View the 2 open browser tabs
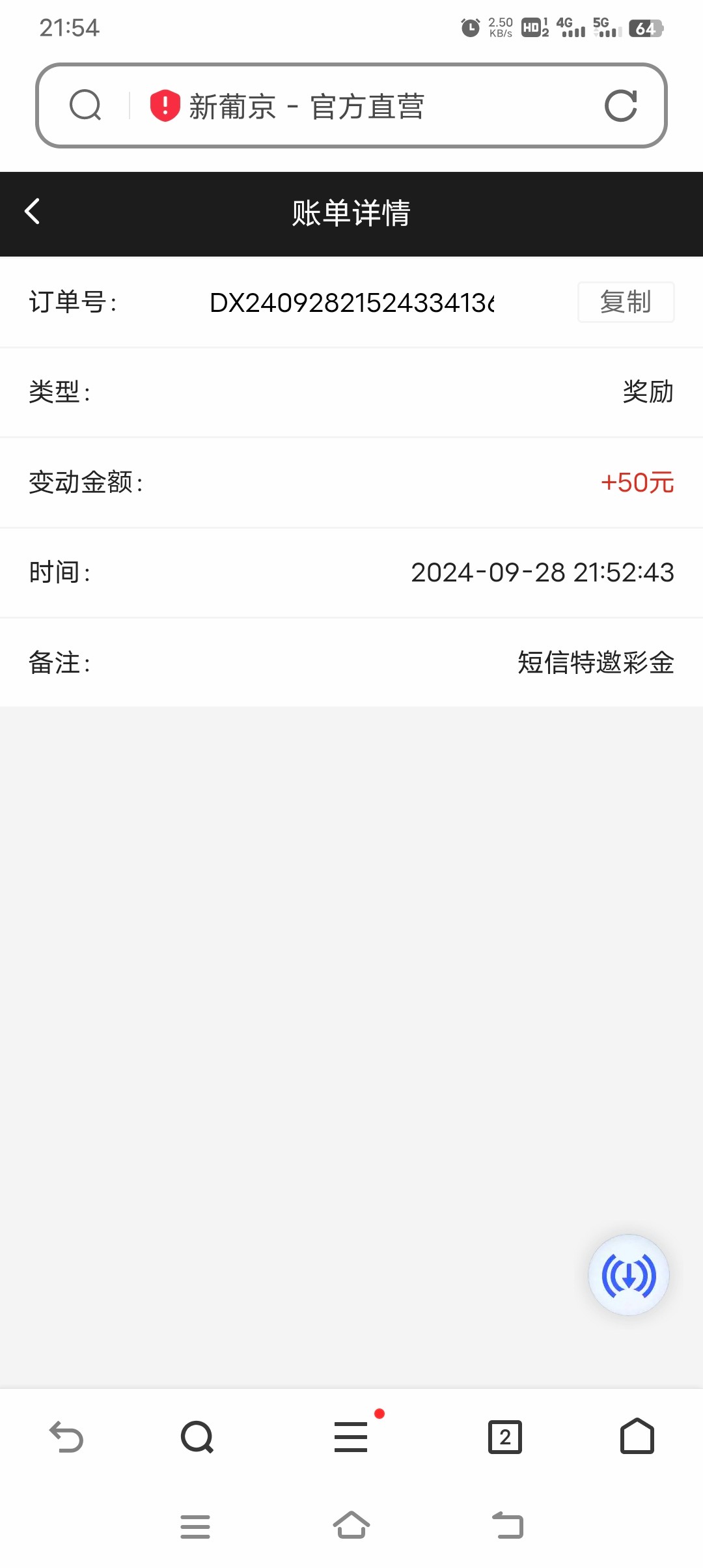 [505, 1436]
